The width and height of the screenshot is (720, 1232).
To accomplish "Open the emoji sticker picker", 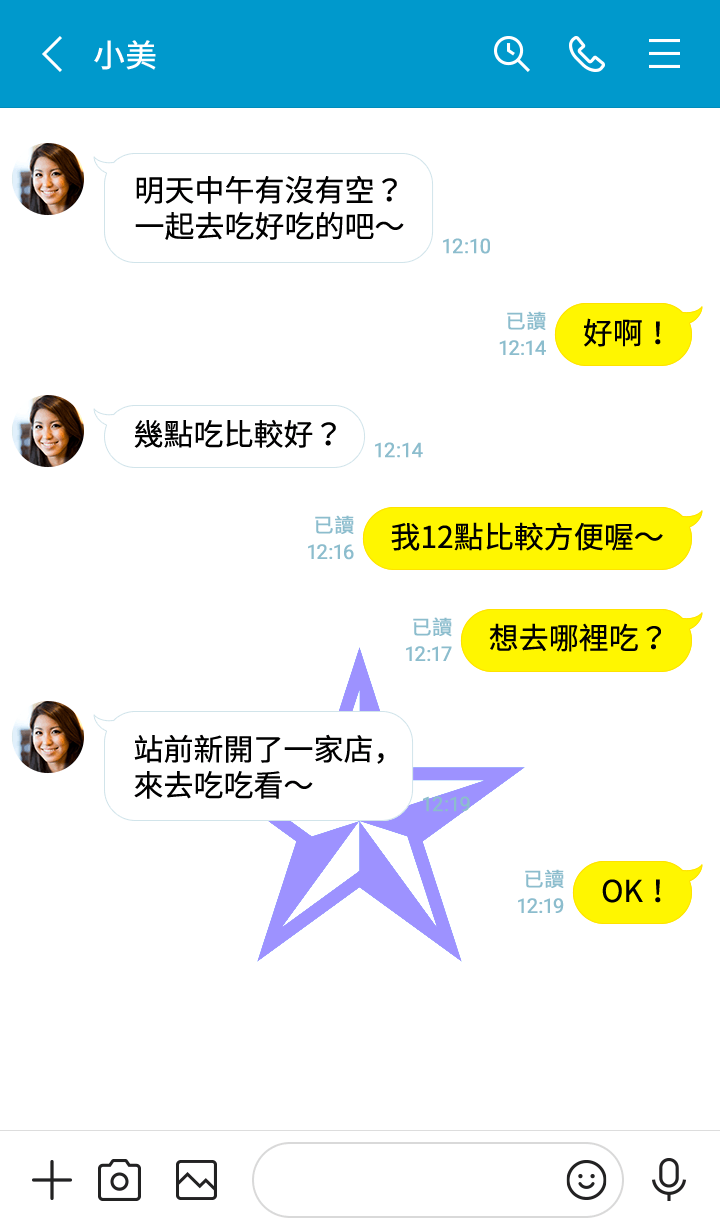I will (586, 1181).
